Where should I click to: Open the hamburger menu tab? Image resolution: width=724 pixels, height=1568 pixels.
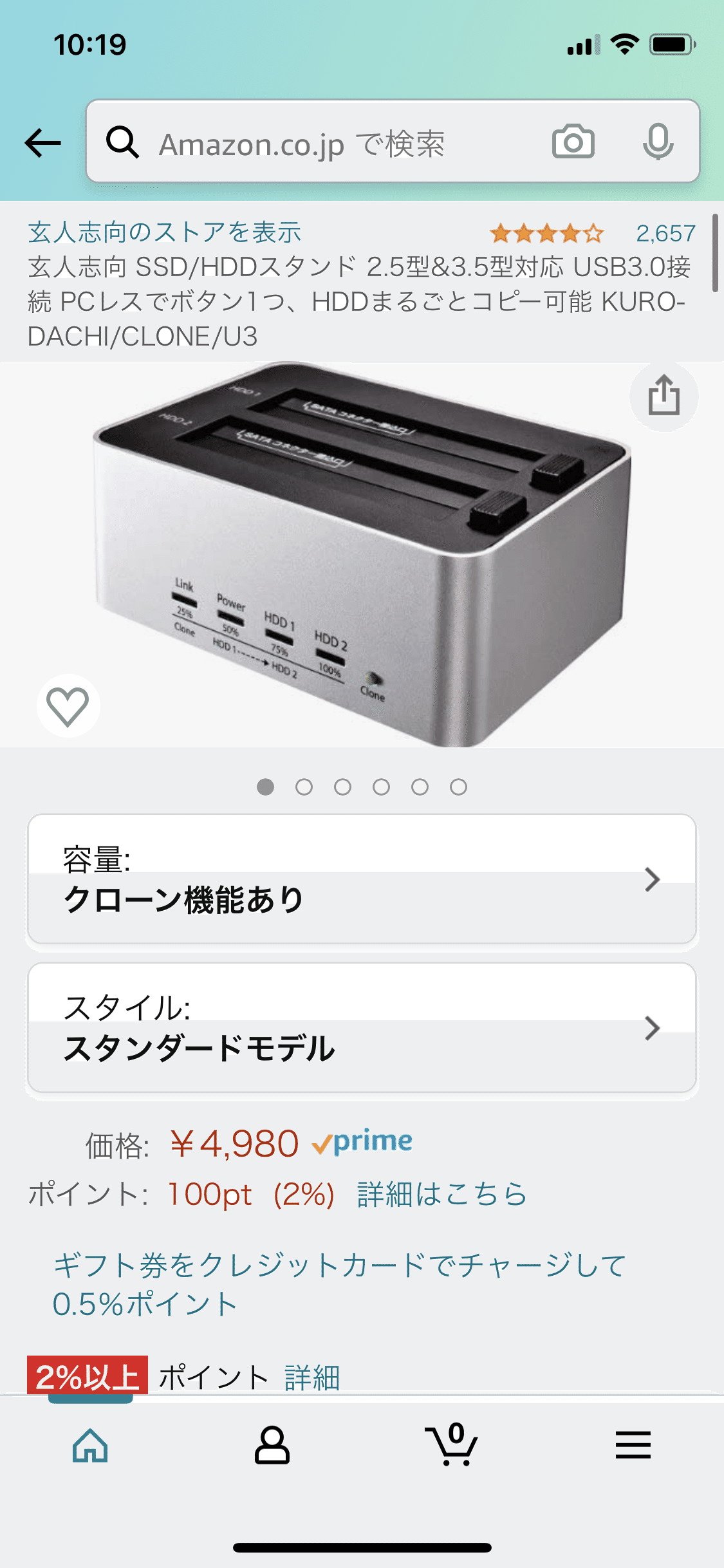633,1446
